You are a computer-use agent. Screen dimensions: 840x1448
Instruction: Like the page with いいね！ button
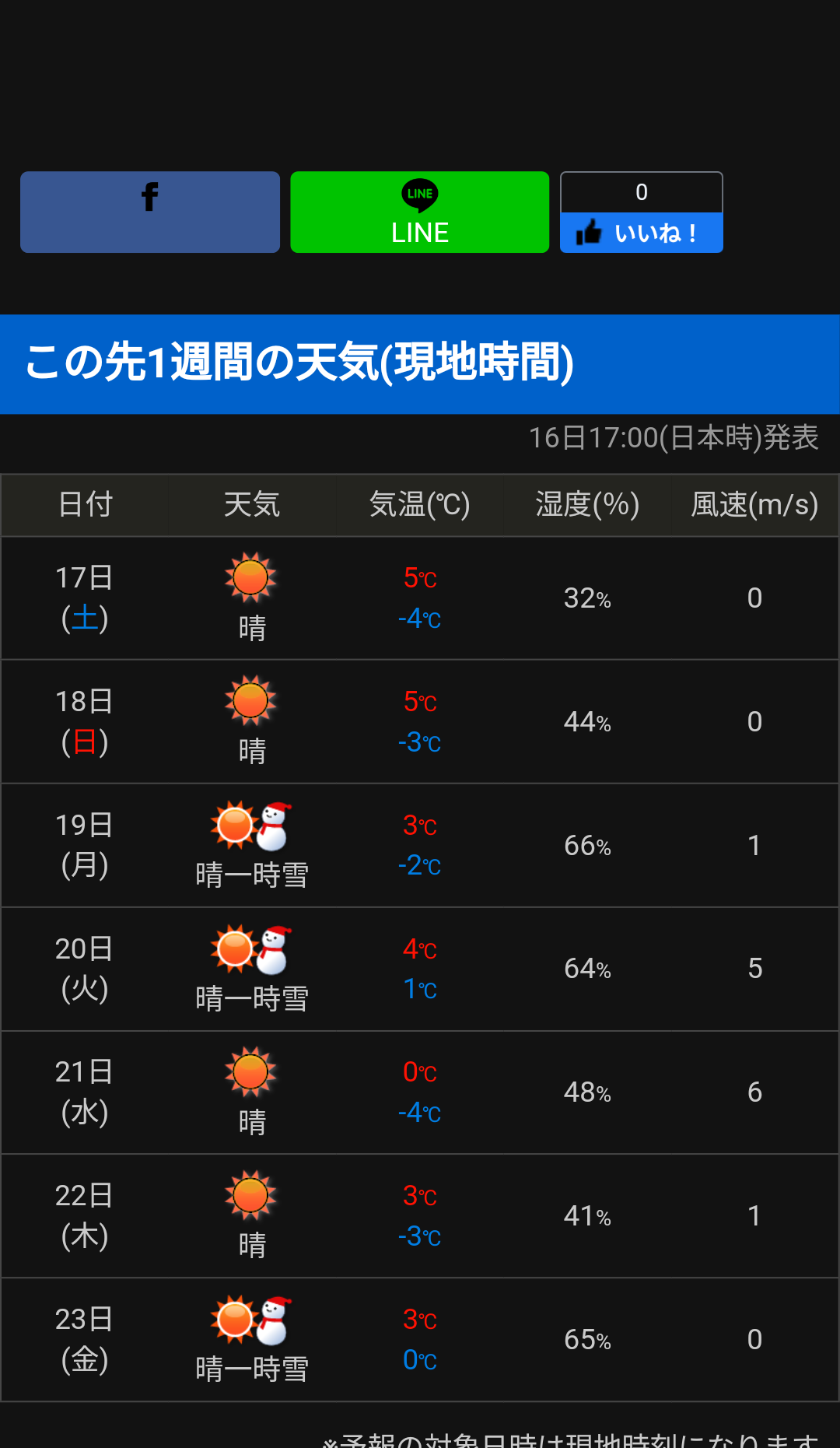pyautogui.click(x=641, y=233)
